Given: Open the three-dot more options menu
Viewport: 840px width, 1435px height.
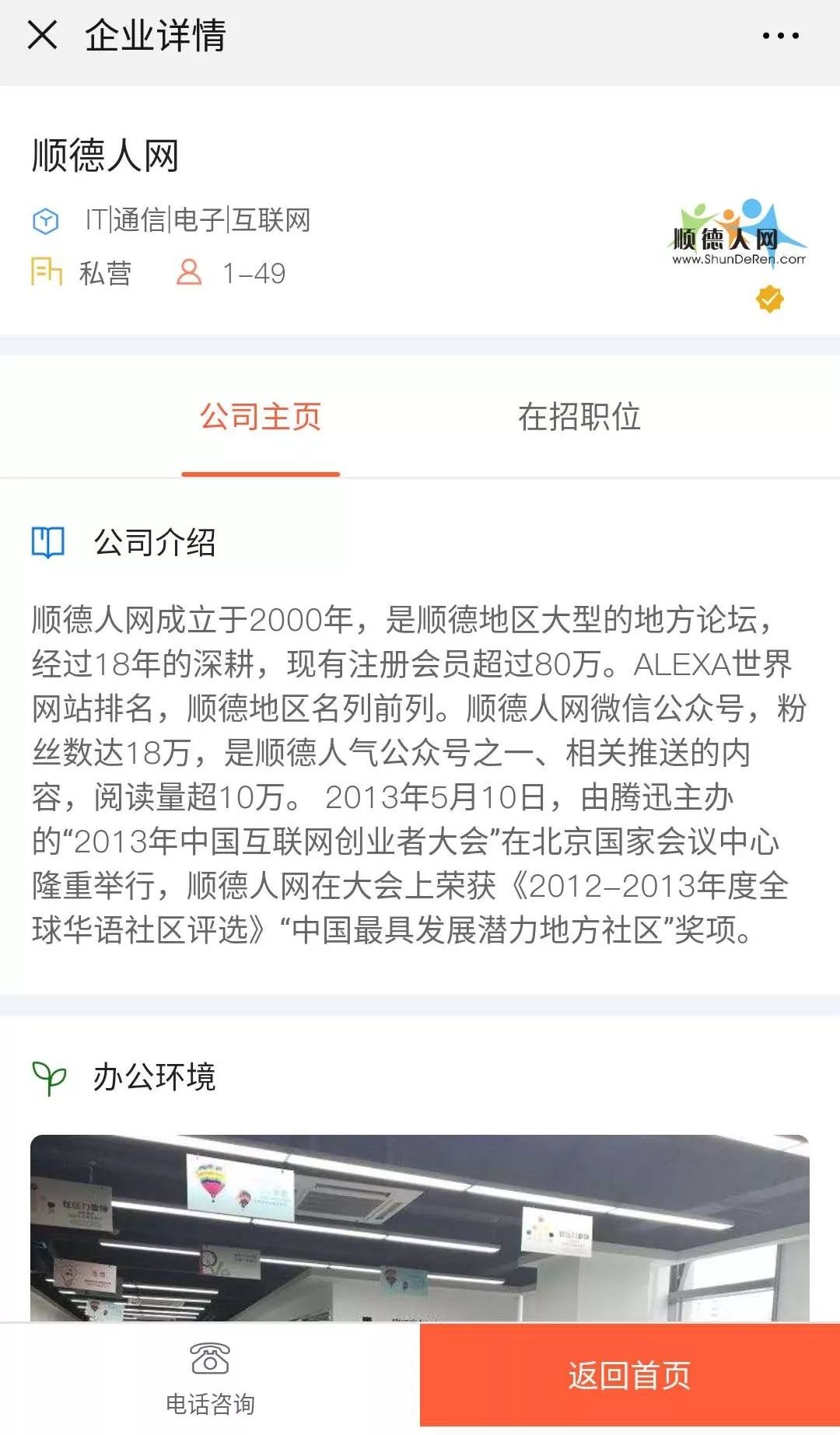Looking at the screenshot, I should click(780, 36).
